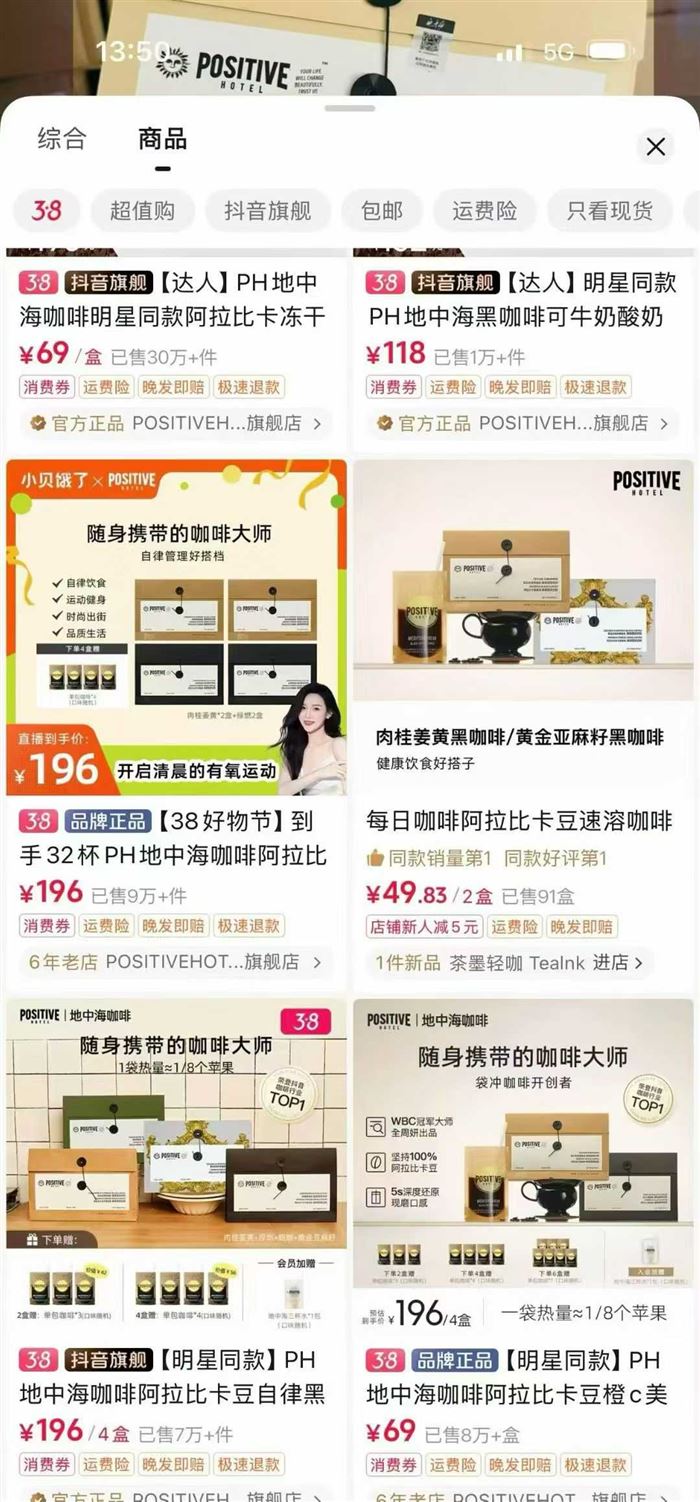Switch to the 综合 tab
This screenshot has height=1502, width=700.
pos(62,138)
